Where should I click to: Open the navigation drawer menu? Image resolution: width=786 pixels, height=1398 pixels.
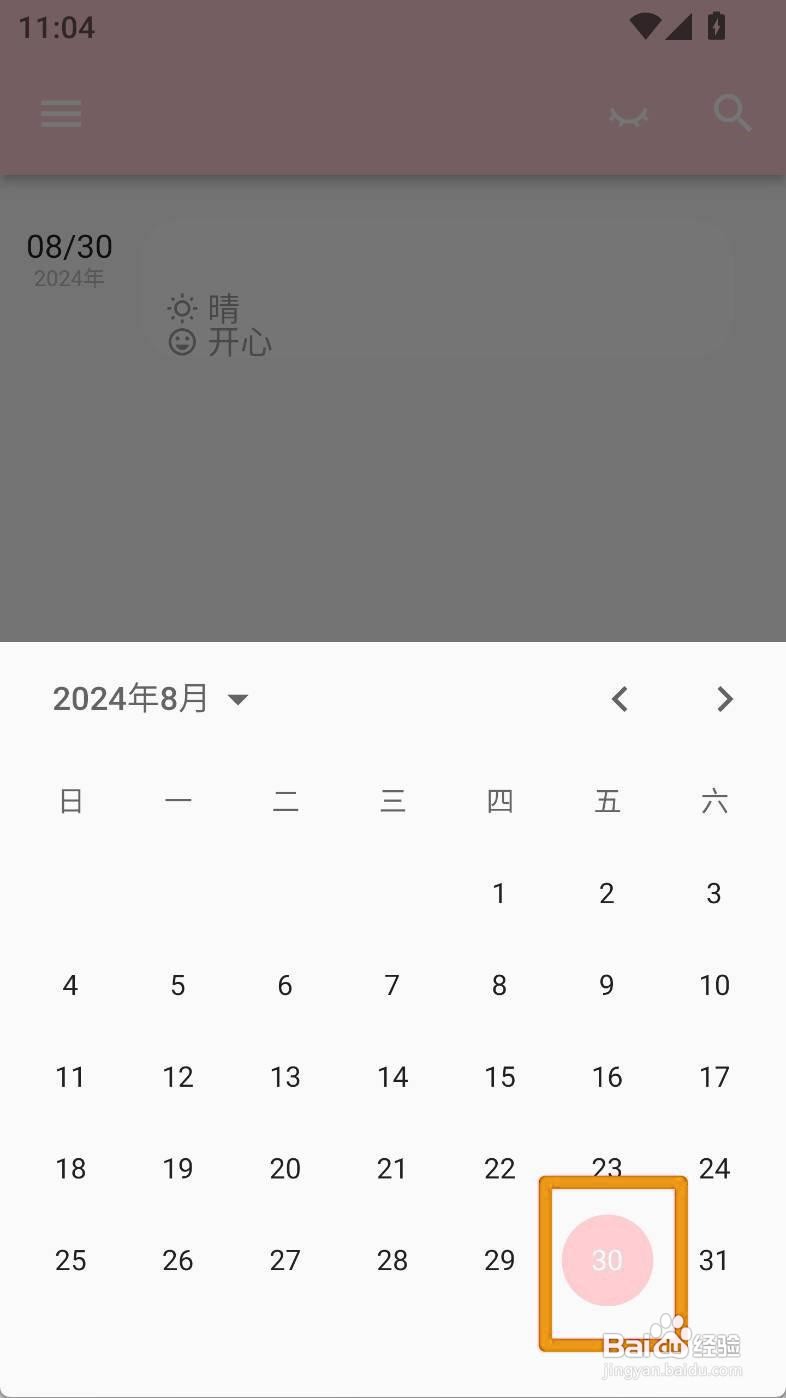click(60, 114)
